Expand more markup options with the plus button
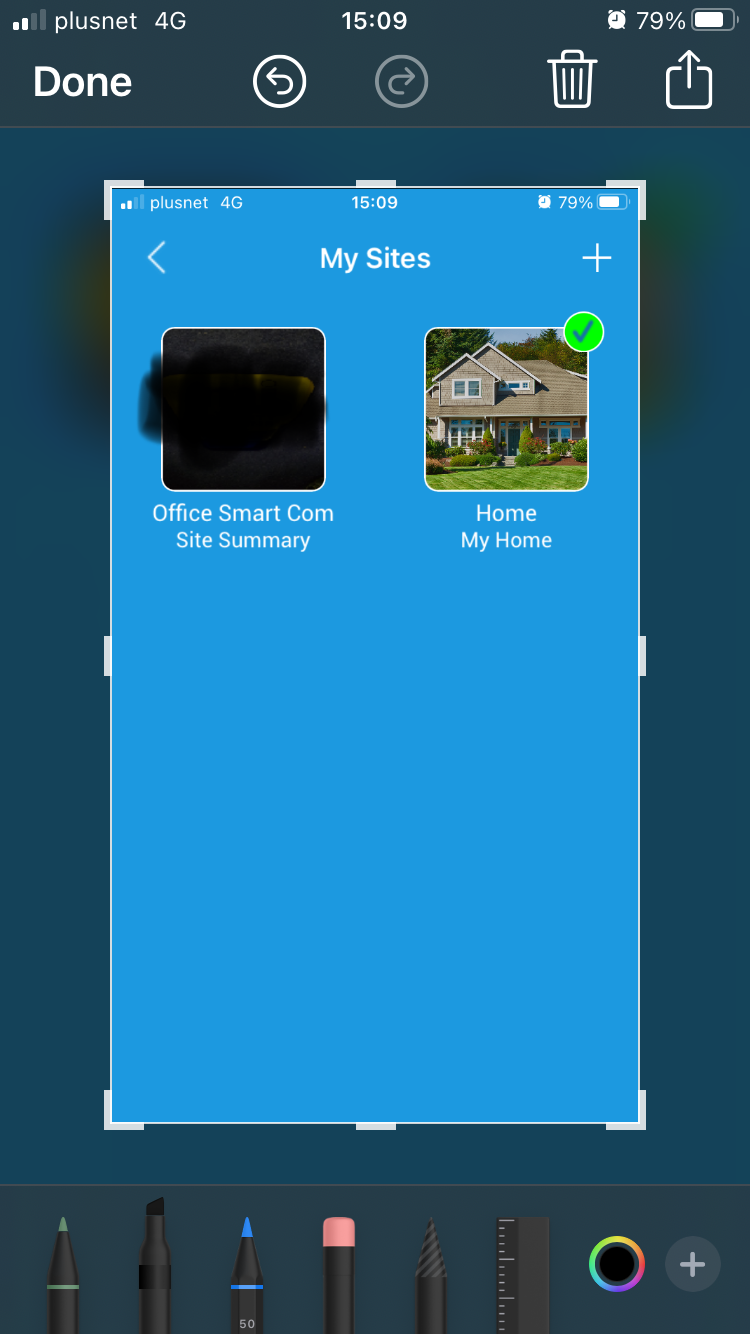This screenshot has height=1334, width=750. pos(692,1263)
